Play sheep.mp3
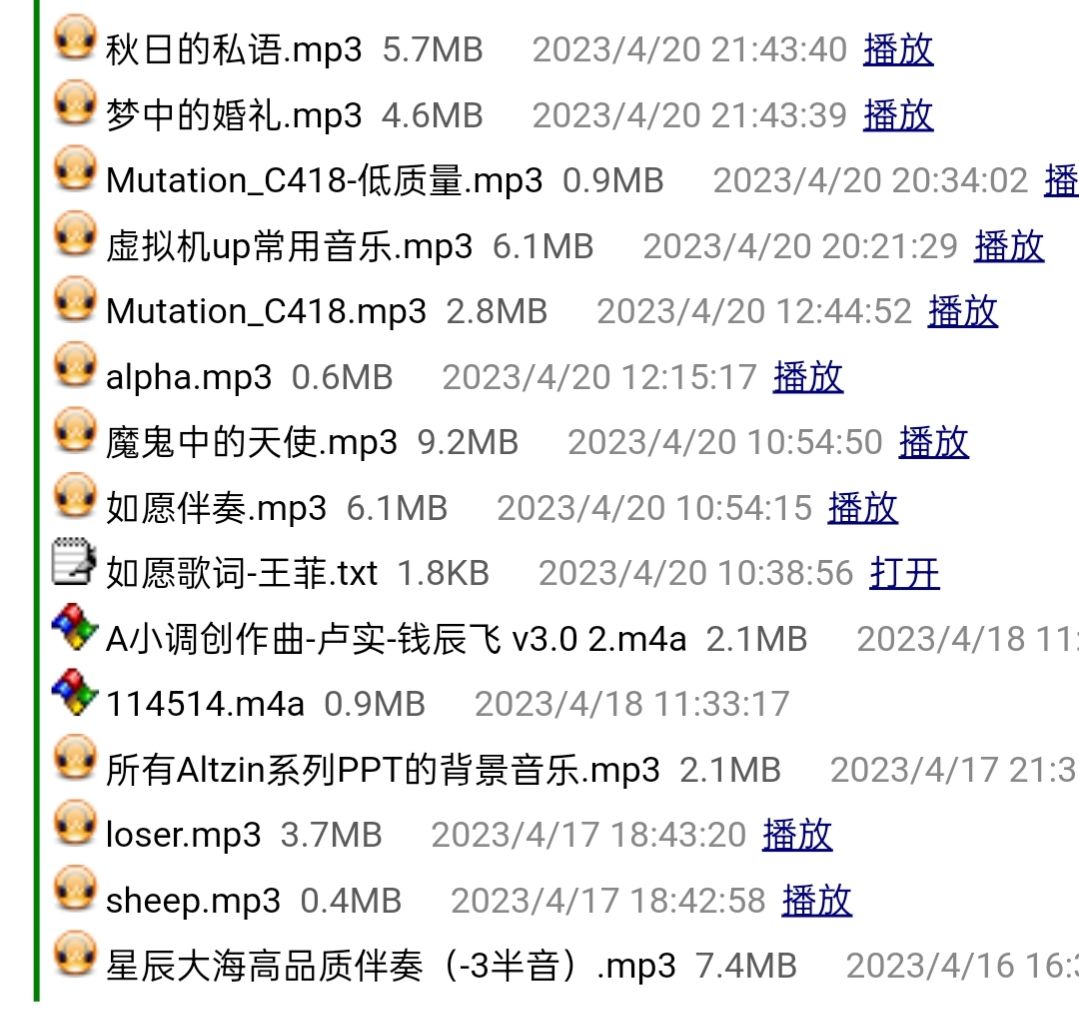The image size is (1079, 1017). 816,900
